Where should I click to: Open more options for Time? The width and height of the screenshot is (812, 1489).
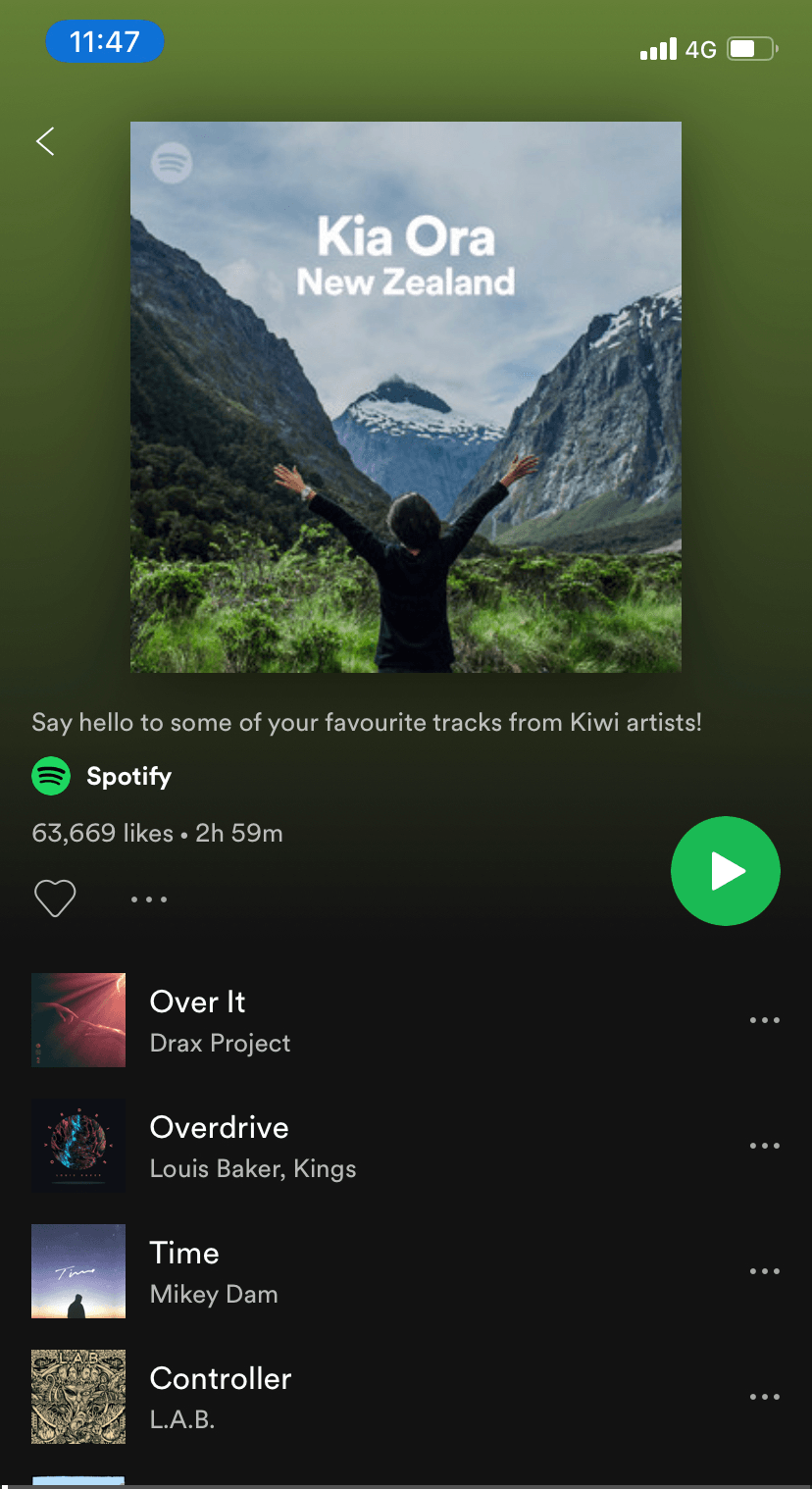pyautogui.click(x=764, y=1271)
